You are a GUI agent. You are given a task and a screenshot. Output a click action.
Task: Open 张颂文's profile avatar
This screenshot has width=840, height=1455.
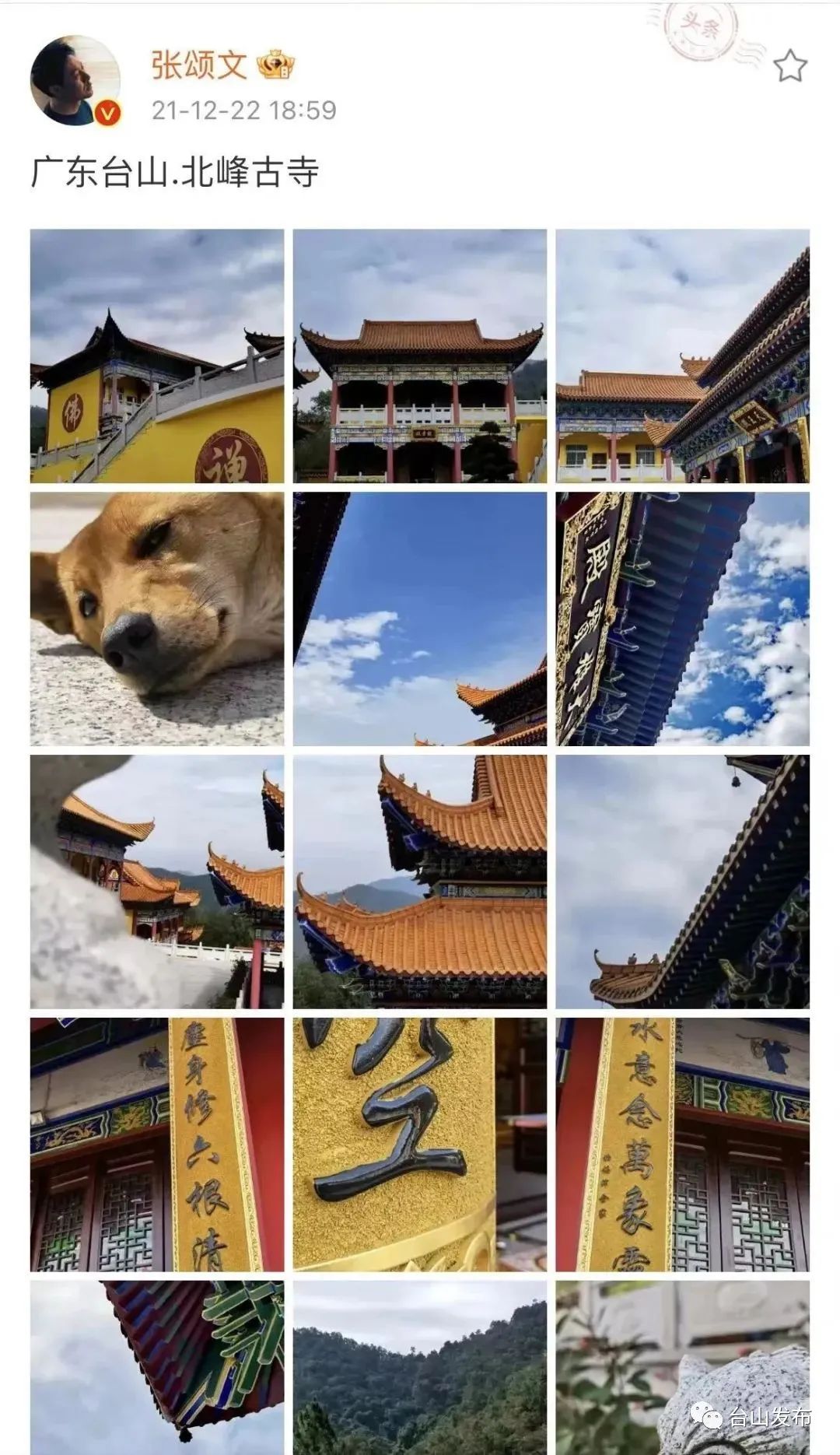[75, 80]
